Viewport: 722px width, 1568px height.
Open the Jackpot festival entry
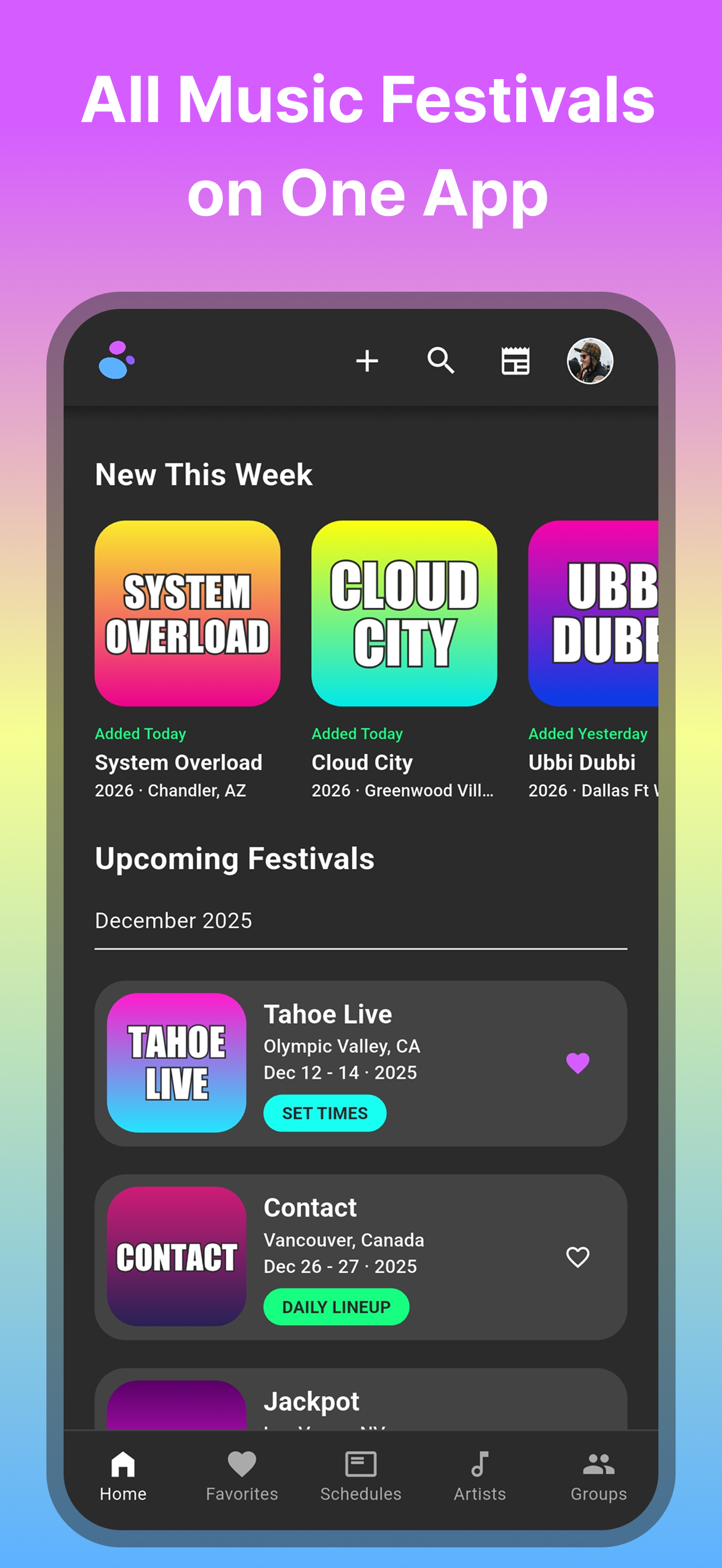(x=312, y=1401)
